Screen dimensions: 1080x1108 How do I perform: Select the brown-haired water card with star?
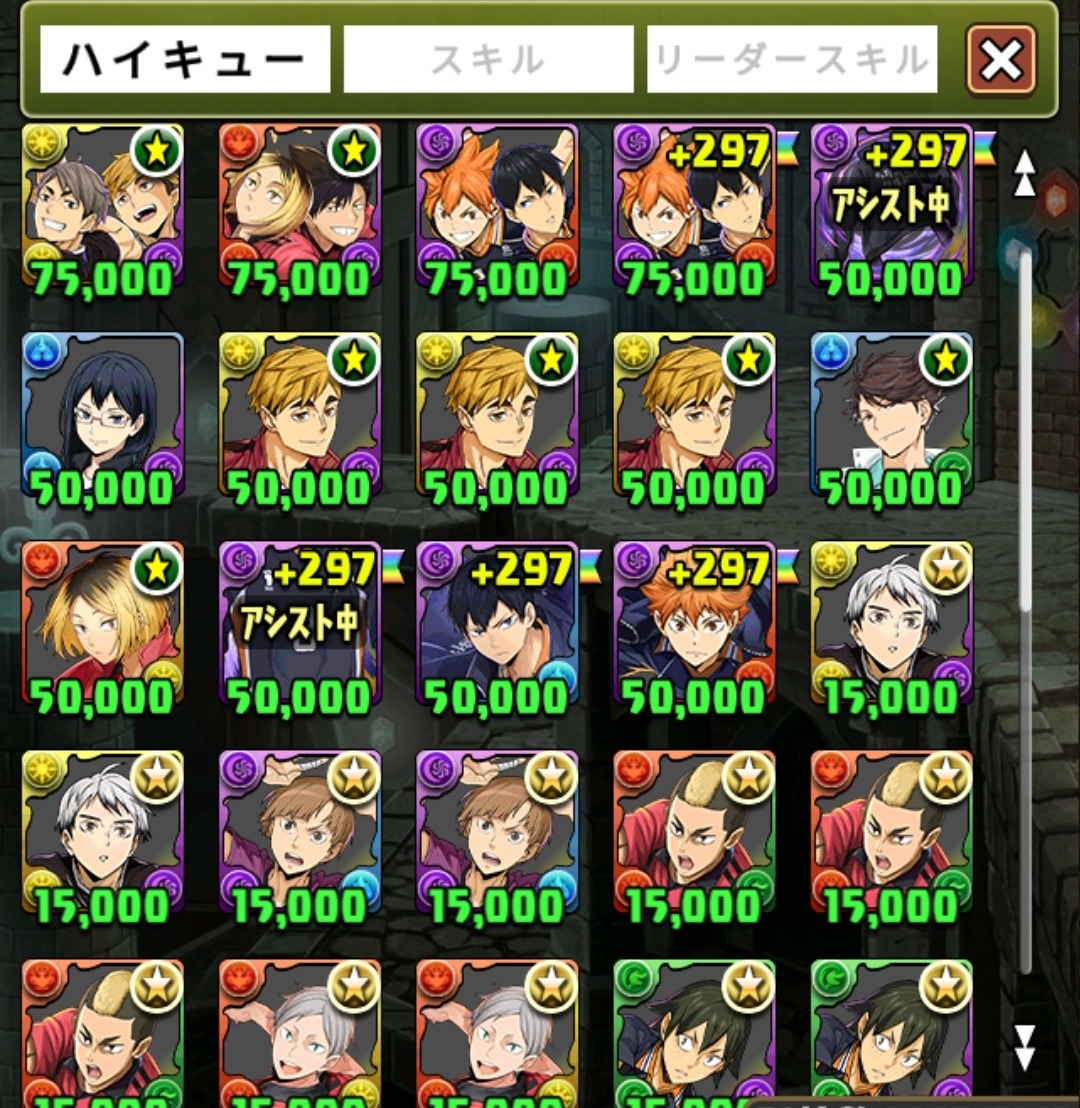[891, 415]
